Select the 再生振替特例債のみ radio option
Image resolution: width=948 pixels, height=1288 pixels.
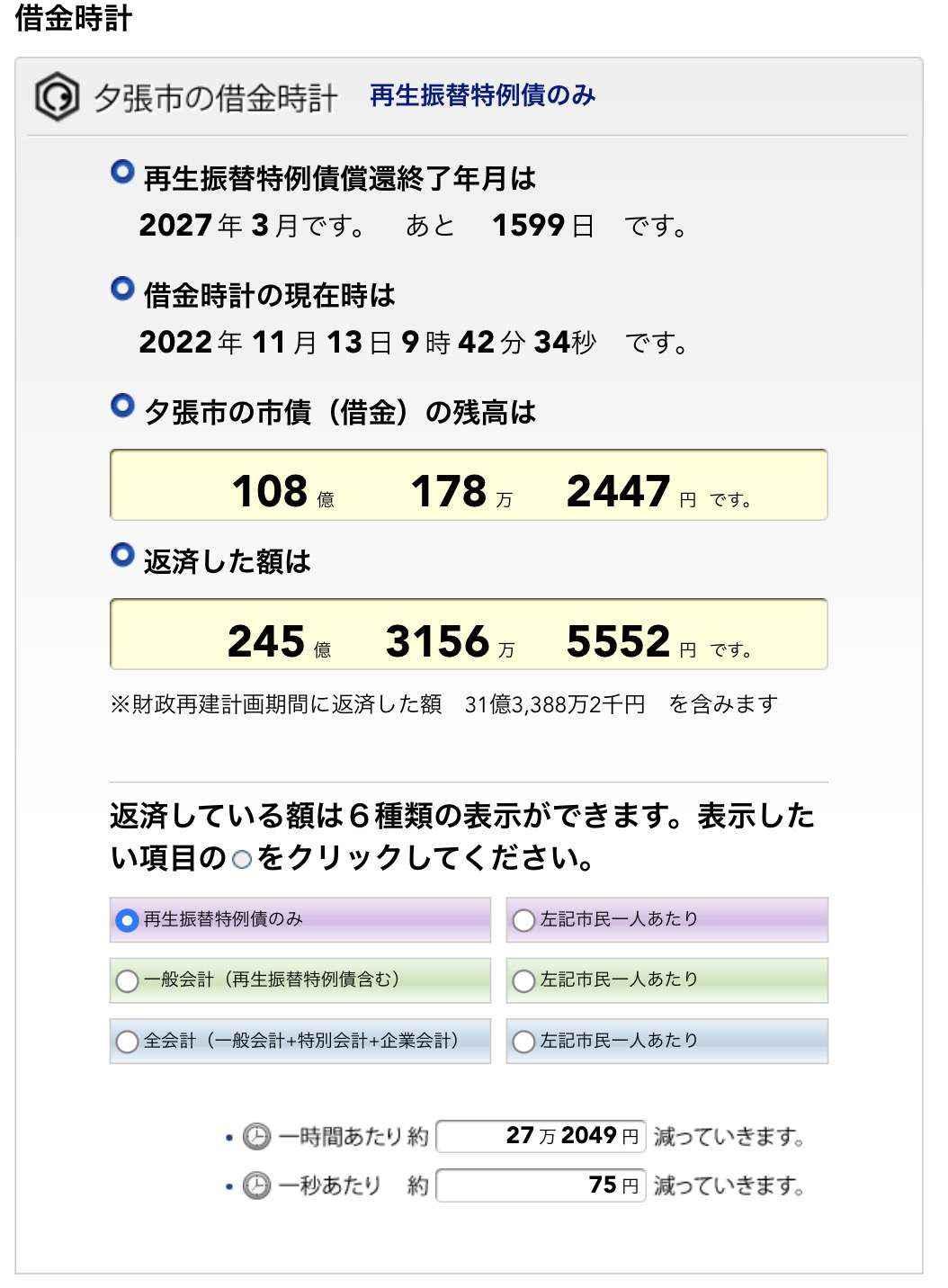pyautogui.click(x=127, y=920)
